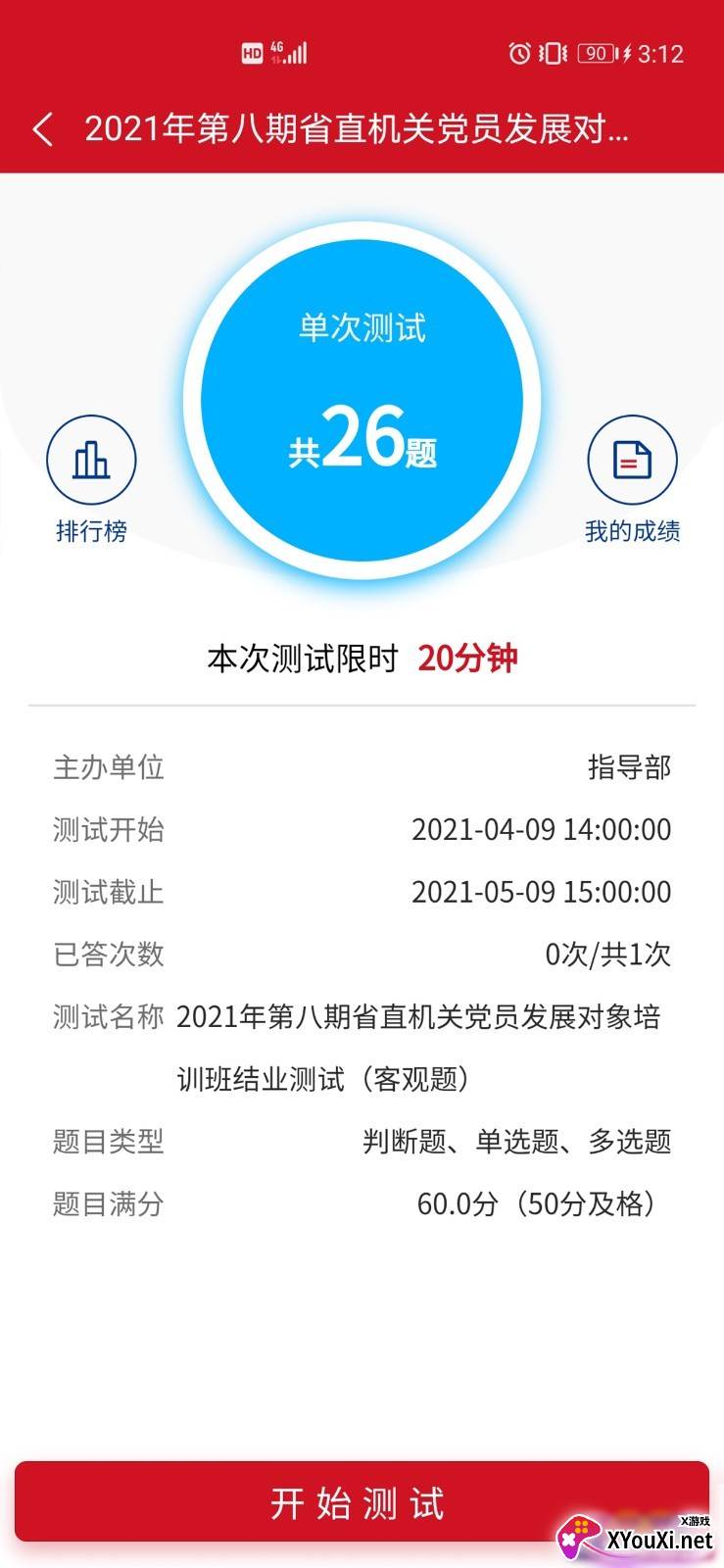
Task: Tap the back arrow in the red header
Action: point(42,128)
